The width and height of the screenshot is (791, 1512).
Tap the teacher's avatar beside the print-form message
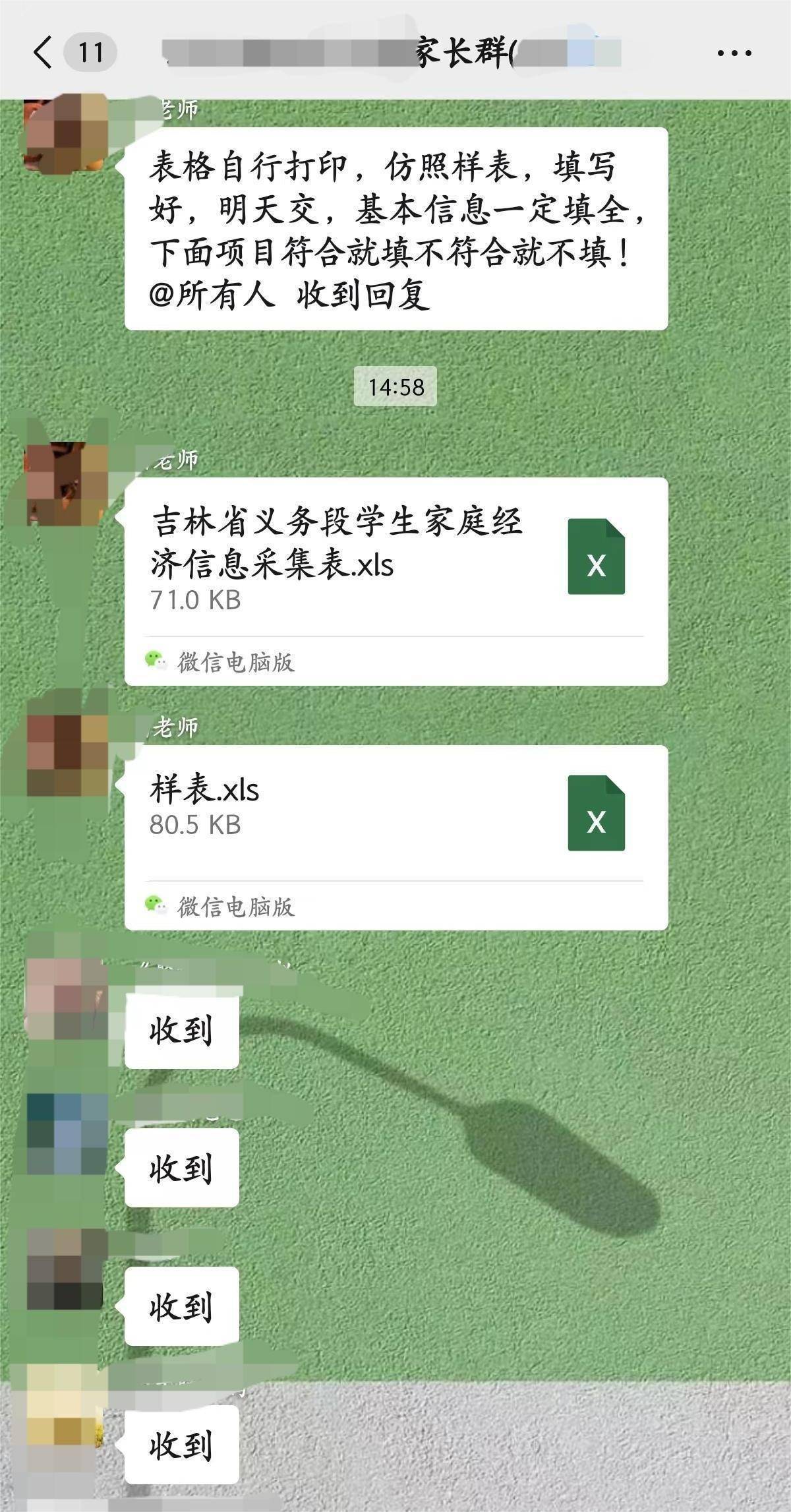(x=65, y=134)
